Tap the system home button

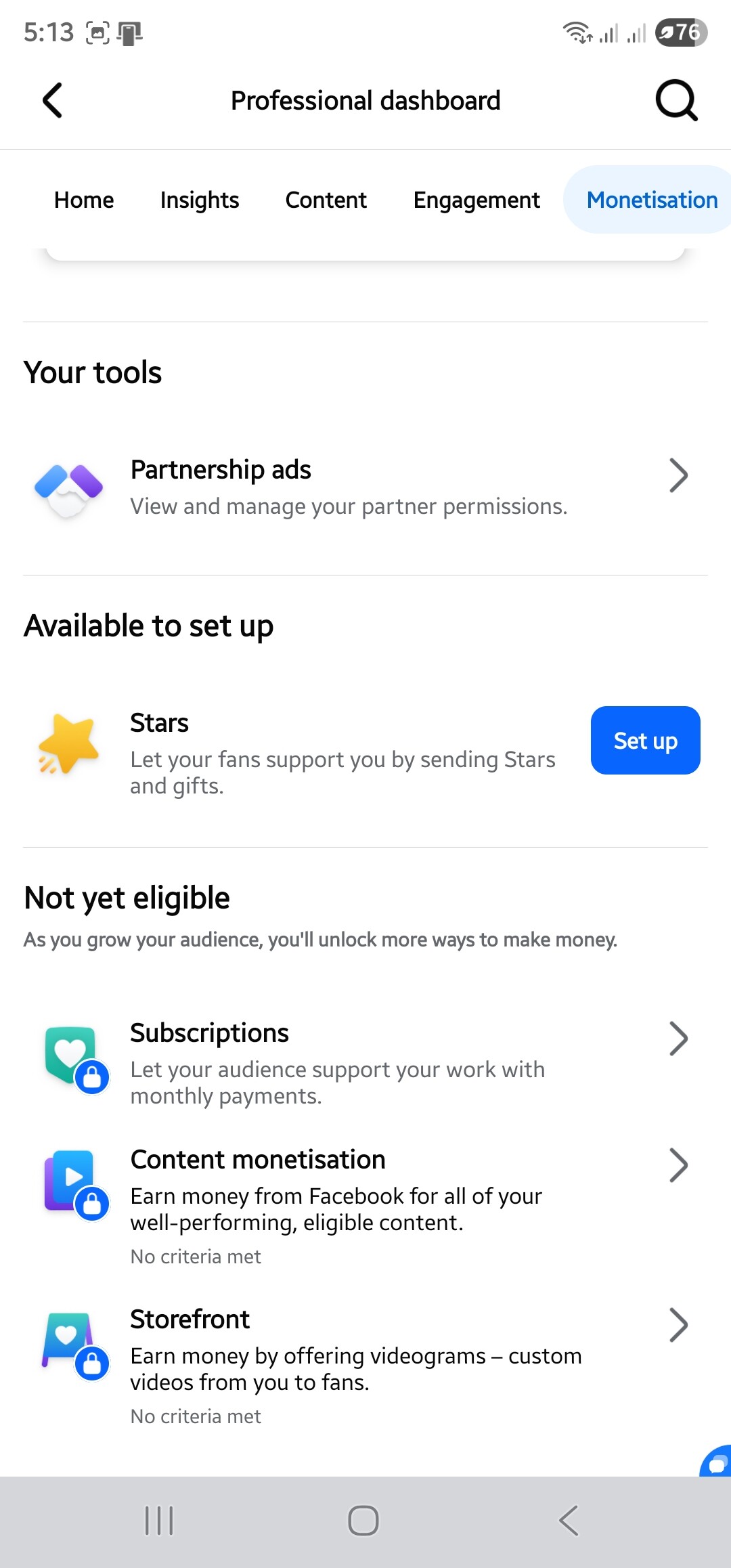pos(363,1521)
